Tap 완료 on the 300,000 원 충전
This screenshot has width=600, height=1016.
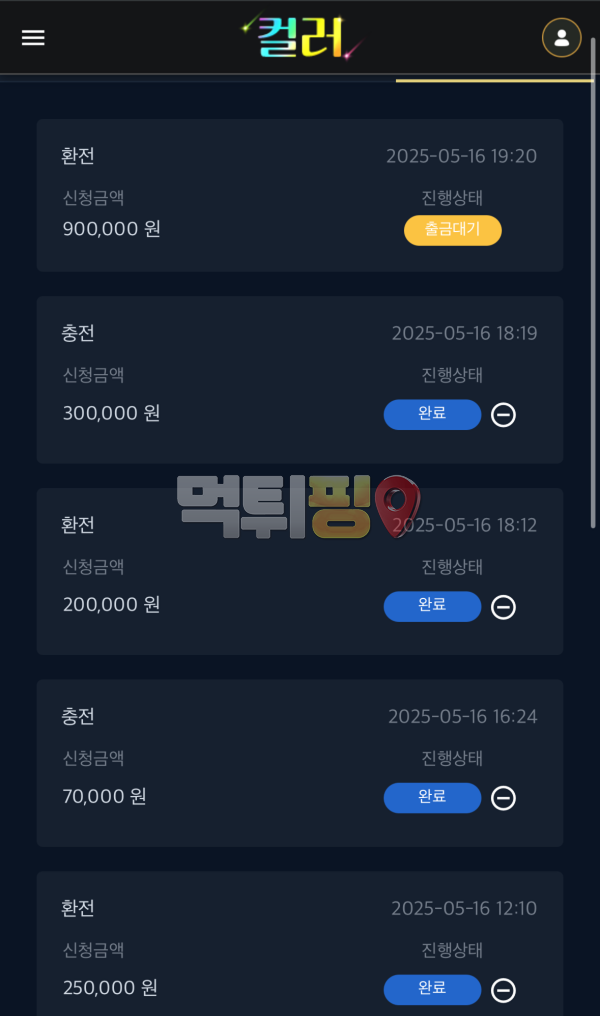[x=432, y=414]
